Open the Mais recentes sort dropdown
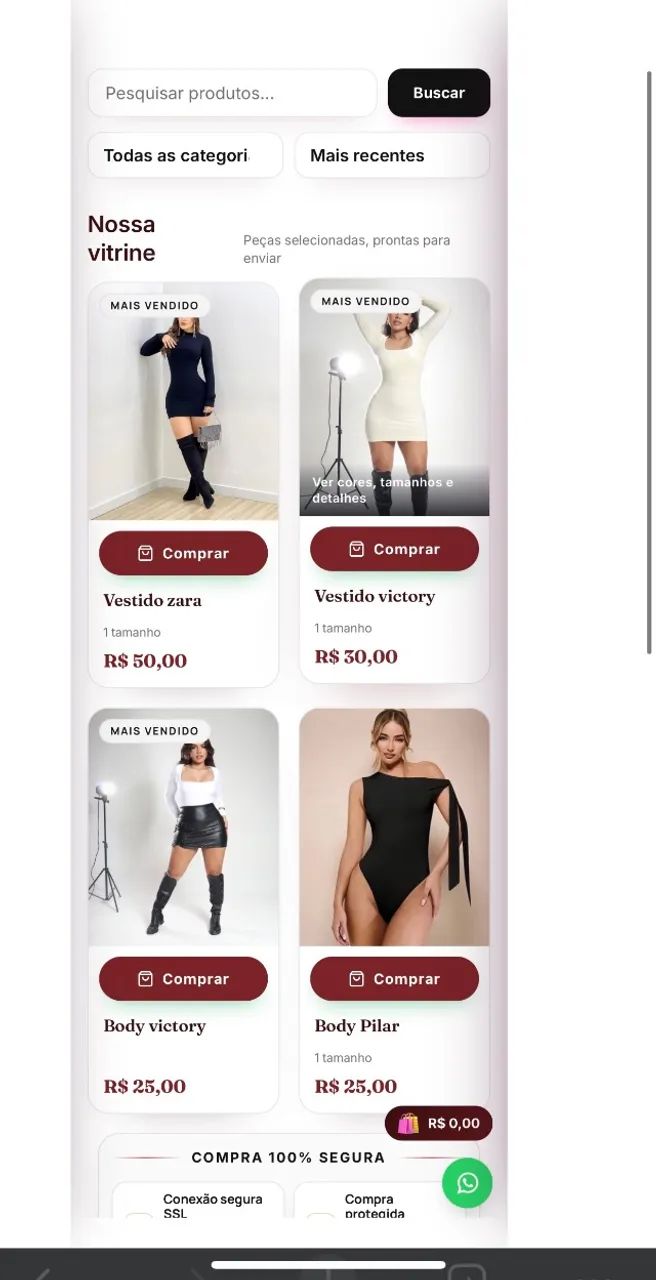 point(392,155)
